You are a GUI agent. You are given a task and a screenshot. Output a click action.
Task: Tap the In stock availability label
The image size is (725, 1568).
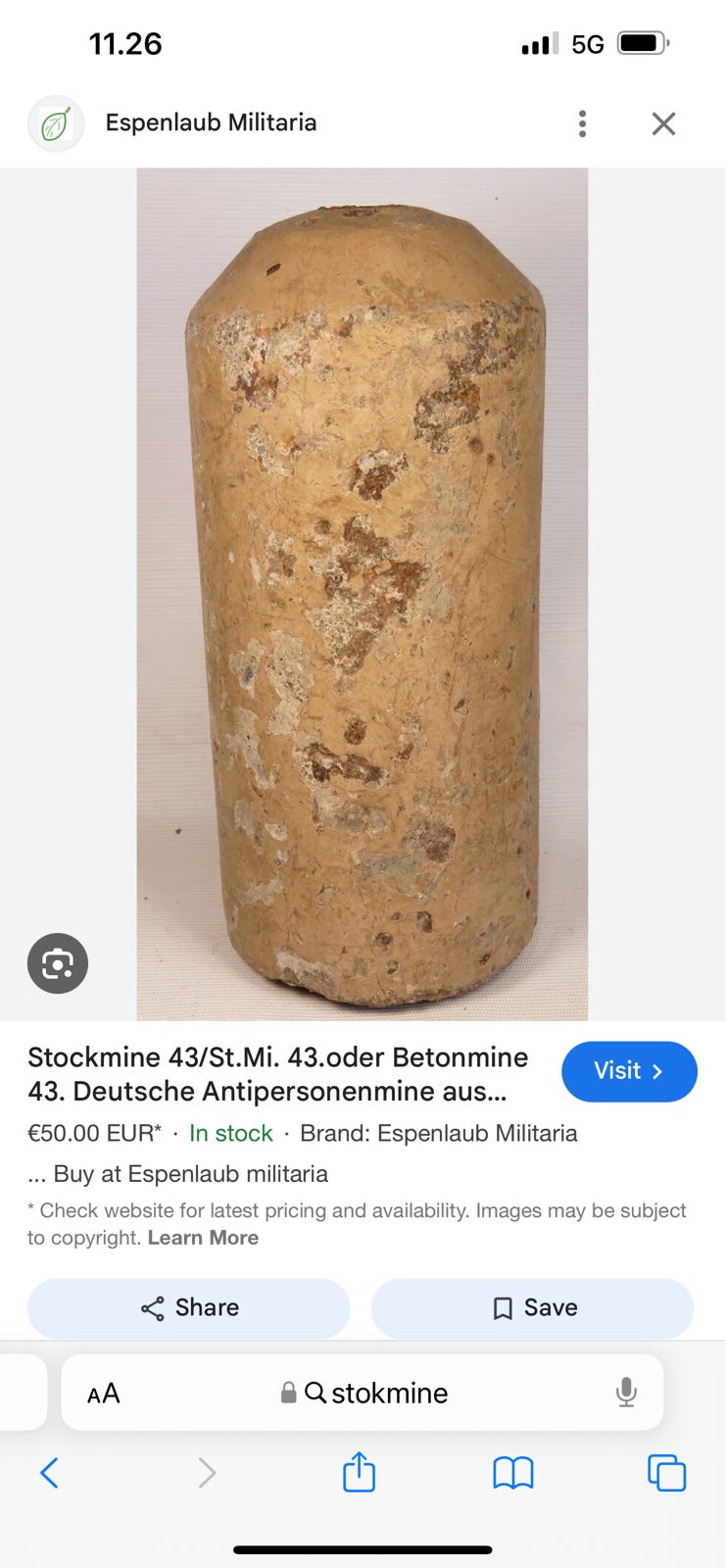click(x=230, y=1134)
